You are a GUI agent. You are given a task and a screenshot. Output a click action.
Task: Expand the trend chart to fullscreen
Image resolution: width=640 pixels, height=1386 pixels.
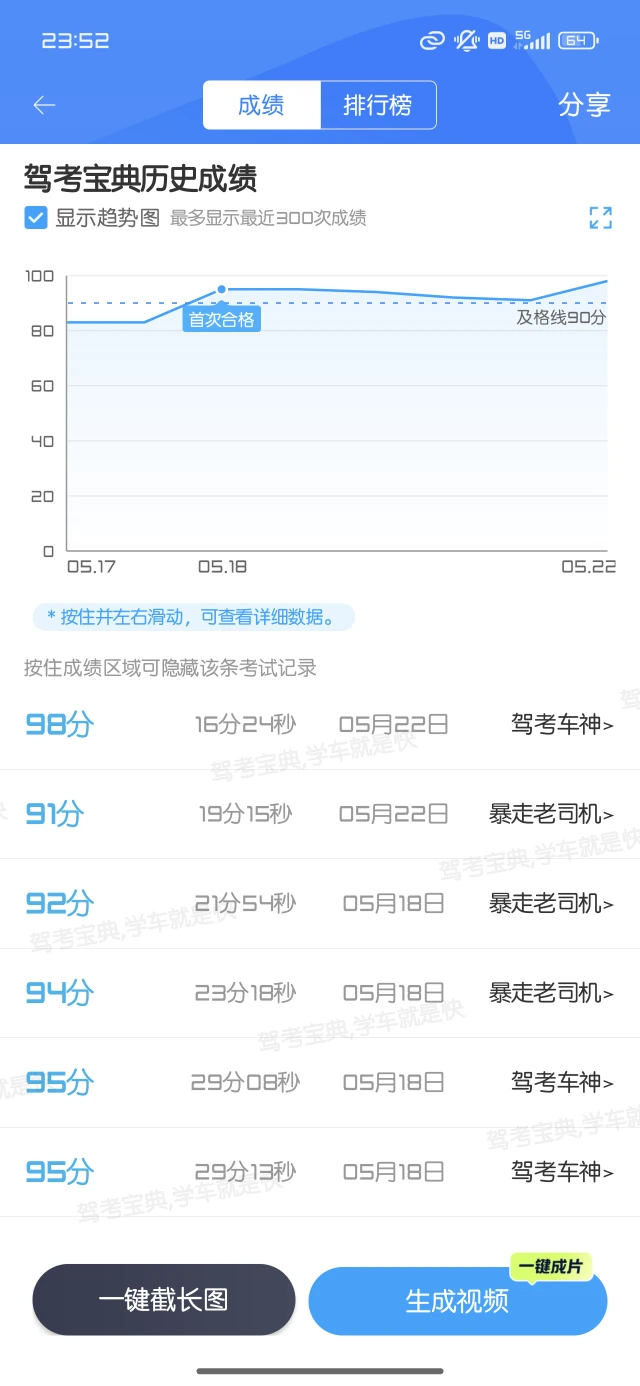pos(600,217)
